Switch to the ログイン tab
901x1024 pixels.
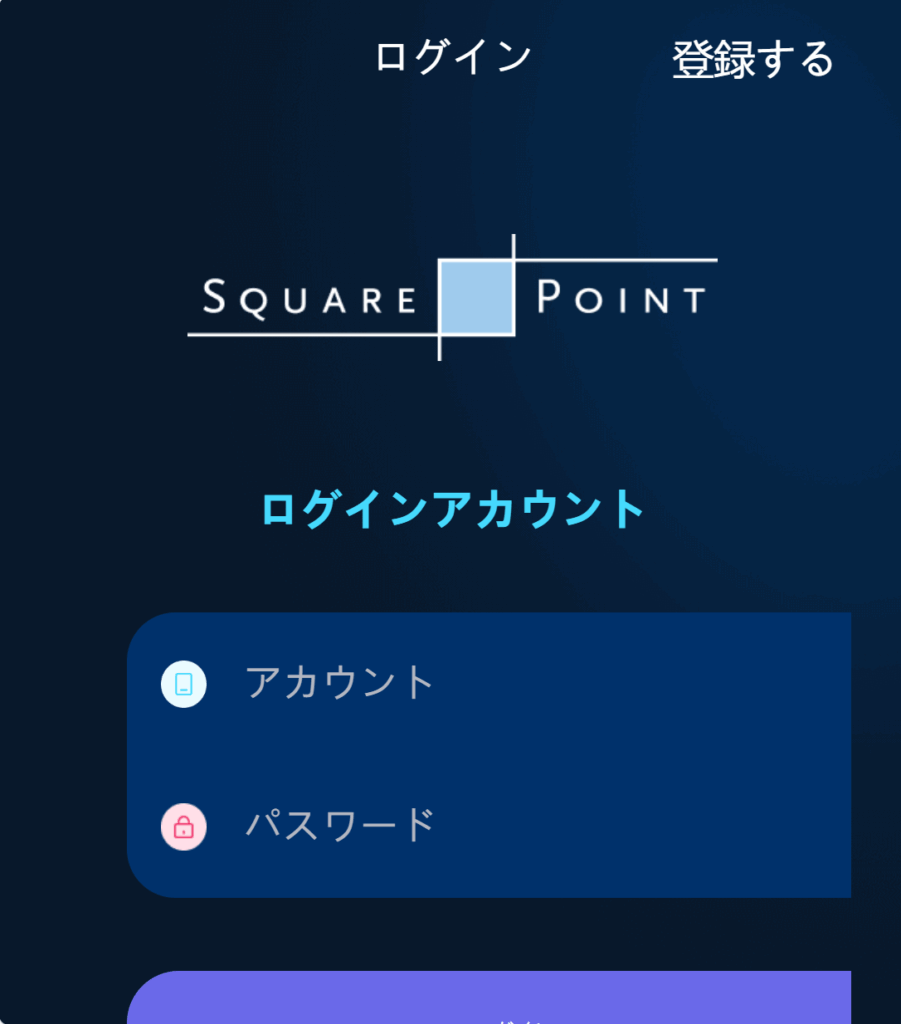[453, 57]
